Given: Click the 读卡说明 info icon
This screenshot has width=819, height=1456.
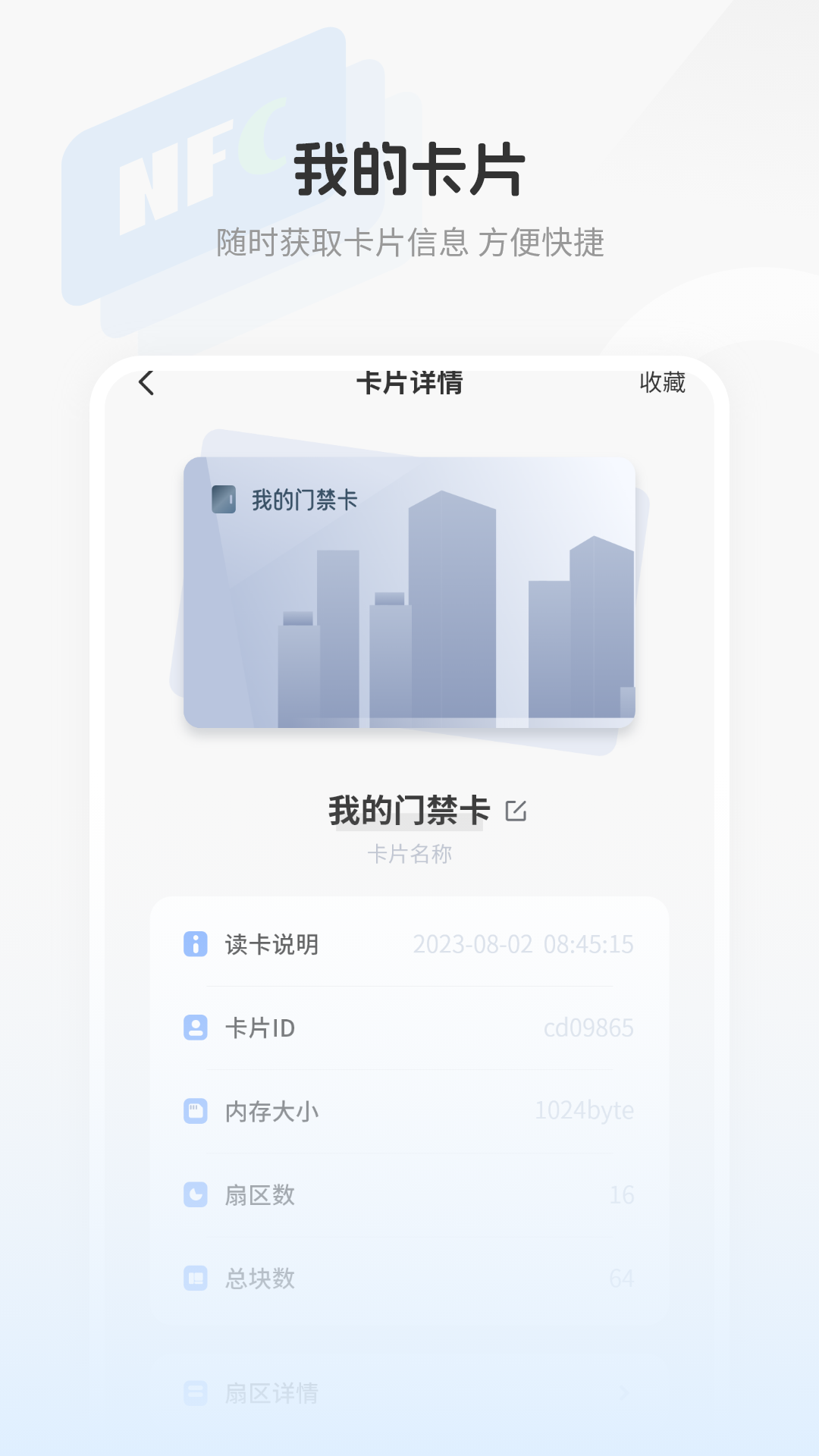Looking at the screenshot, I should pos(194,944).
